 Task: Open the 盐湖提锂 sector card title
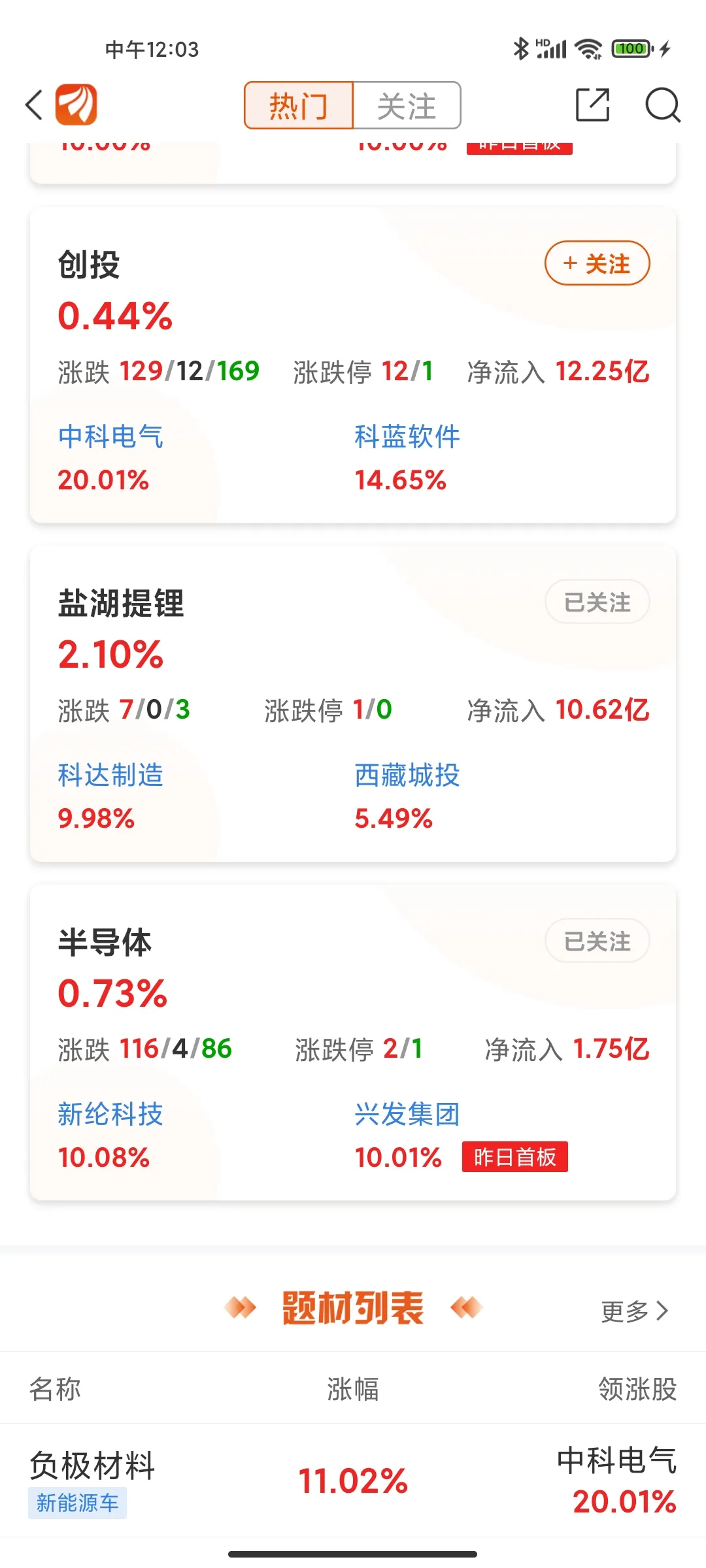121,603
